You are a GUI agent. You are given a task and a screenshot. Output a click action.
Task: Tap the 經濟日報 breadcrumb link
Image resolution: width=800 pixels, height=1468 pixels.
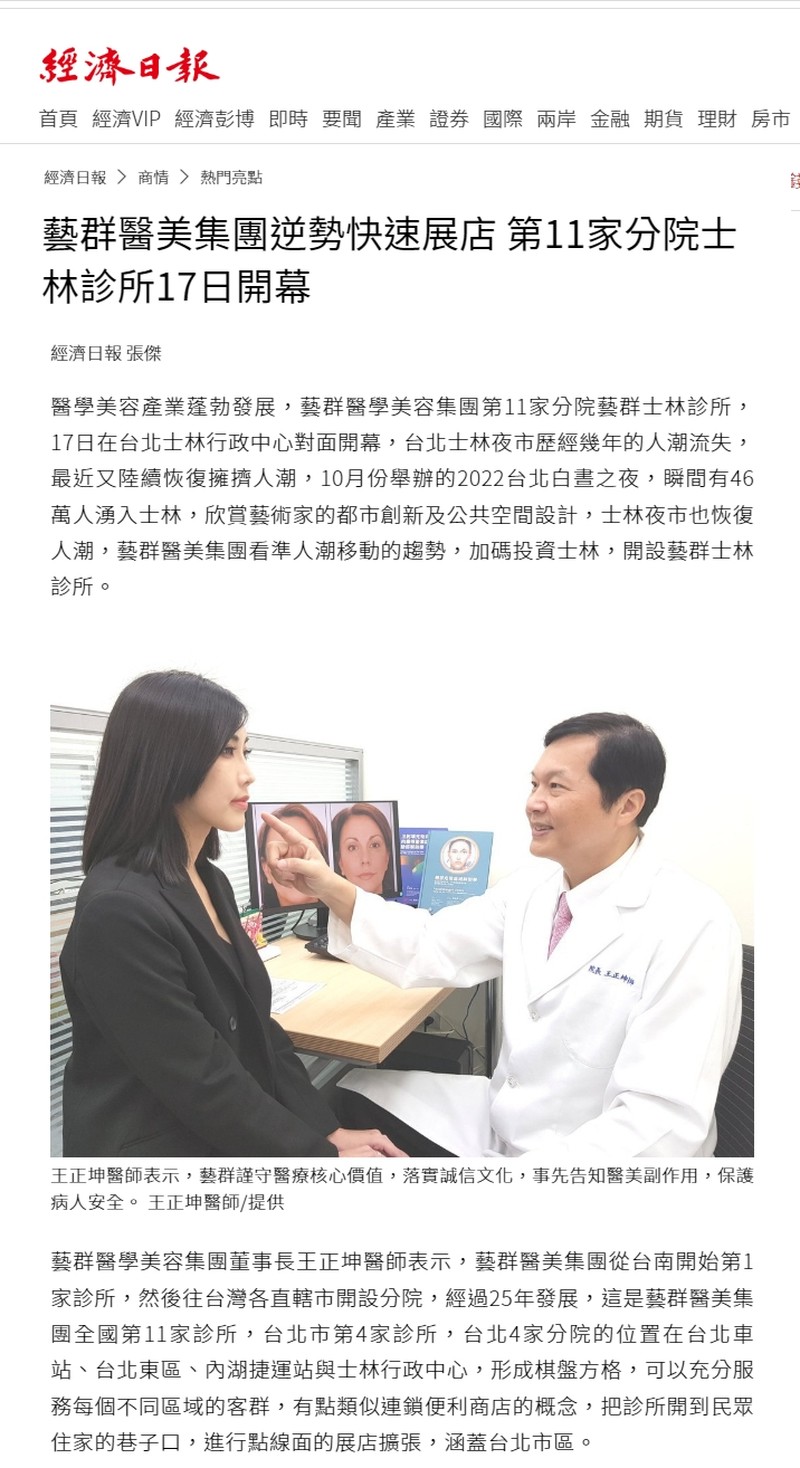pyautogui.click(x=75, y=178)
